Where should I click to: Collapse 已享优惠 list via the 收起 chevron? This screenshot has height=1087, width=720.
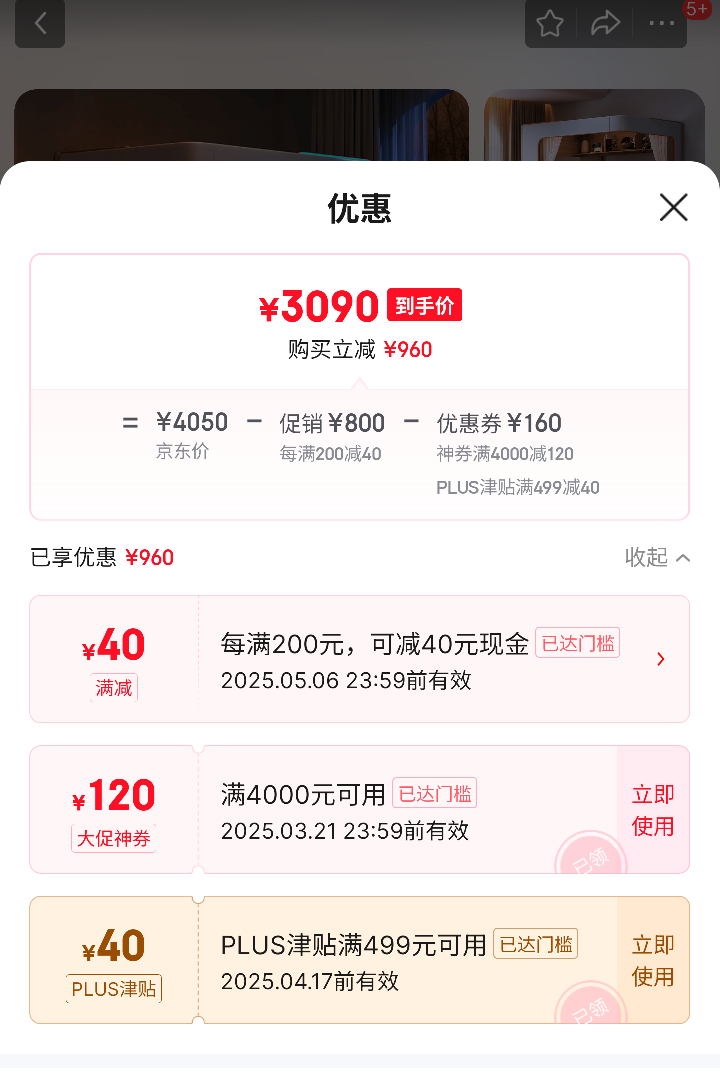point(657,557)
